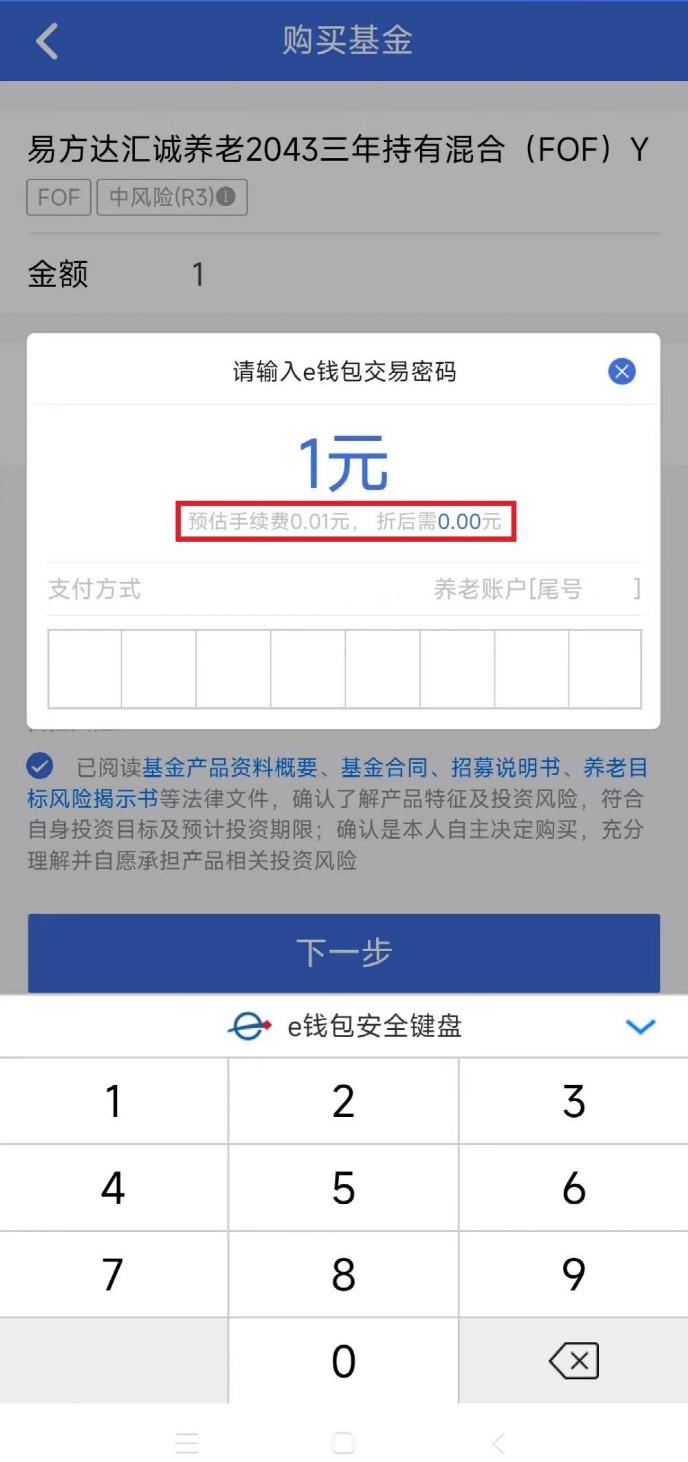Enter digit 2 on the keypad
The image size is (688, 1462).
[x=343, y=1101]
